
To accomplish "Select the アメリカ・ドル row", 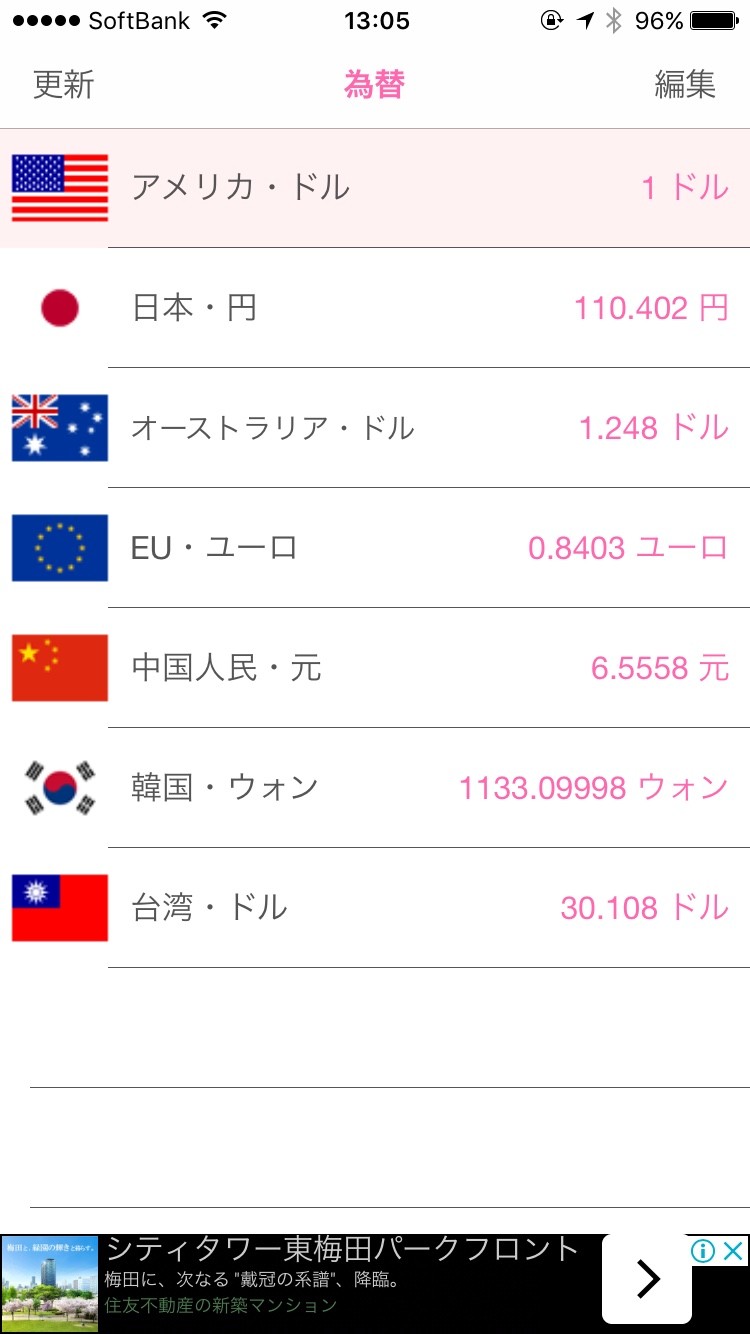I will pos(375,188).
